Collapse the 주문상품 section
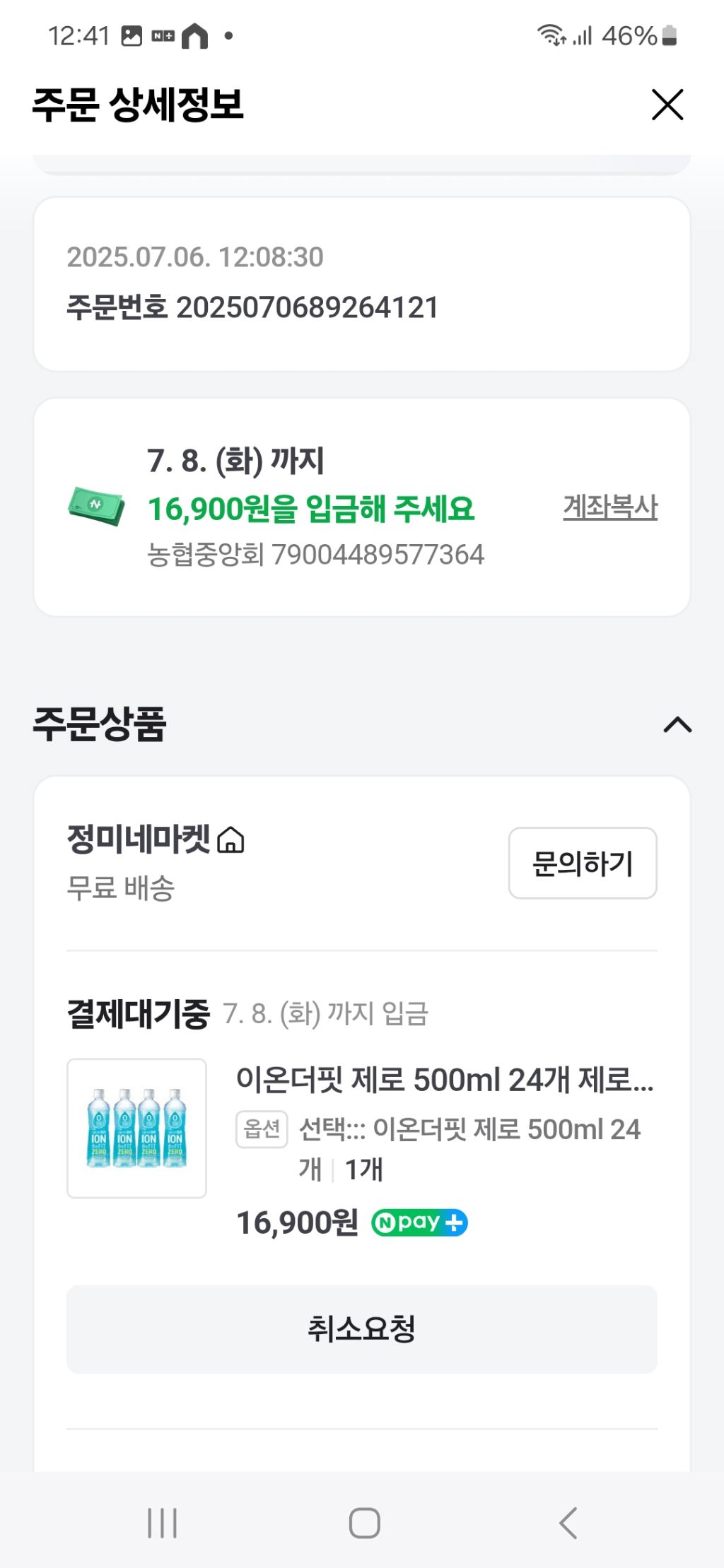The width and height of the screenshot is (724, 1568). coord(677,725)
